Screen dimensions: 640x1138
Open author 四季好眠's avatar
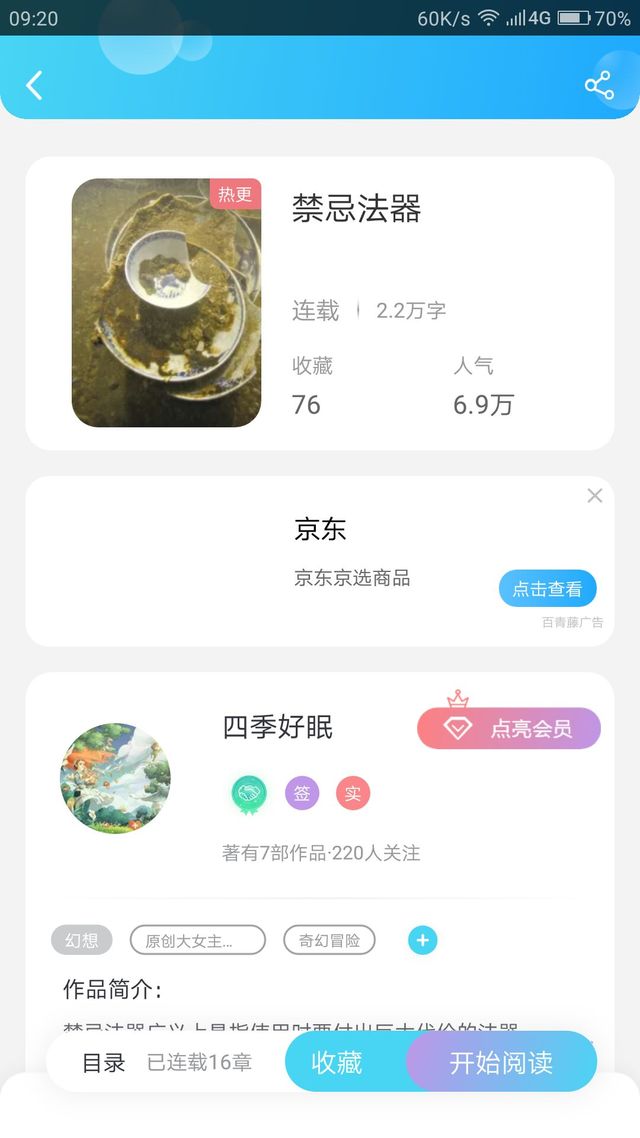(115, 779)
